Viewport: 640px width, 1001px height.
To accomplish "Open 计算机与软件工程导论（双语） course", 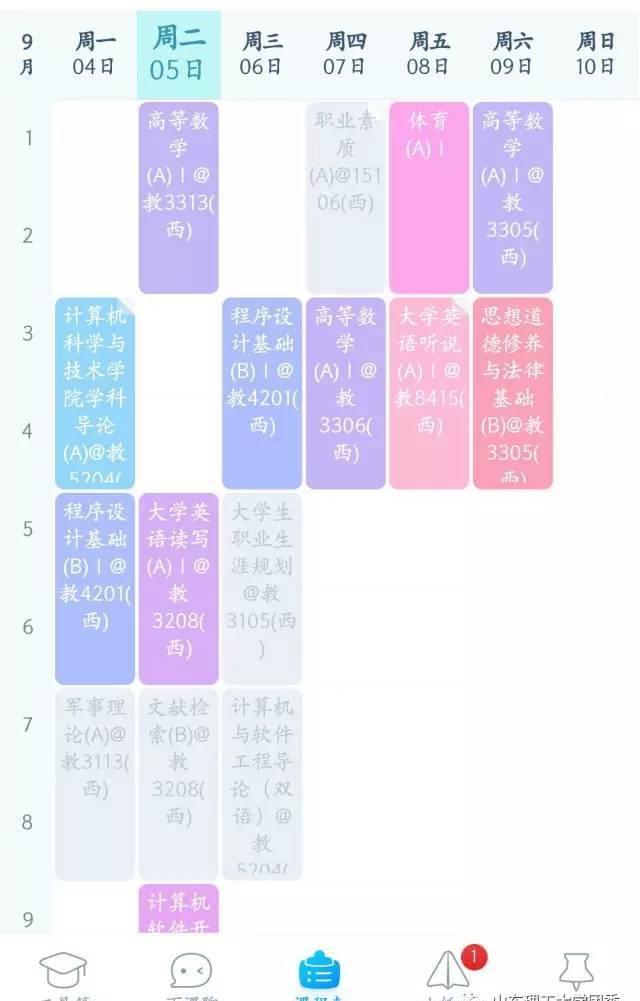I will point(262,785).
